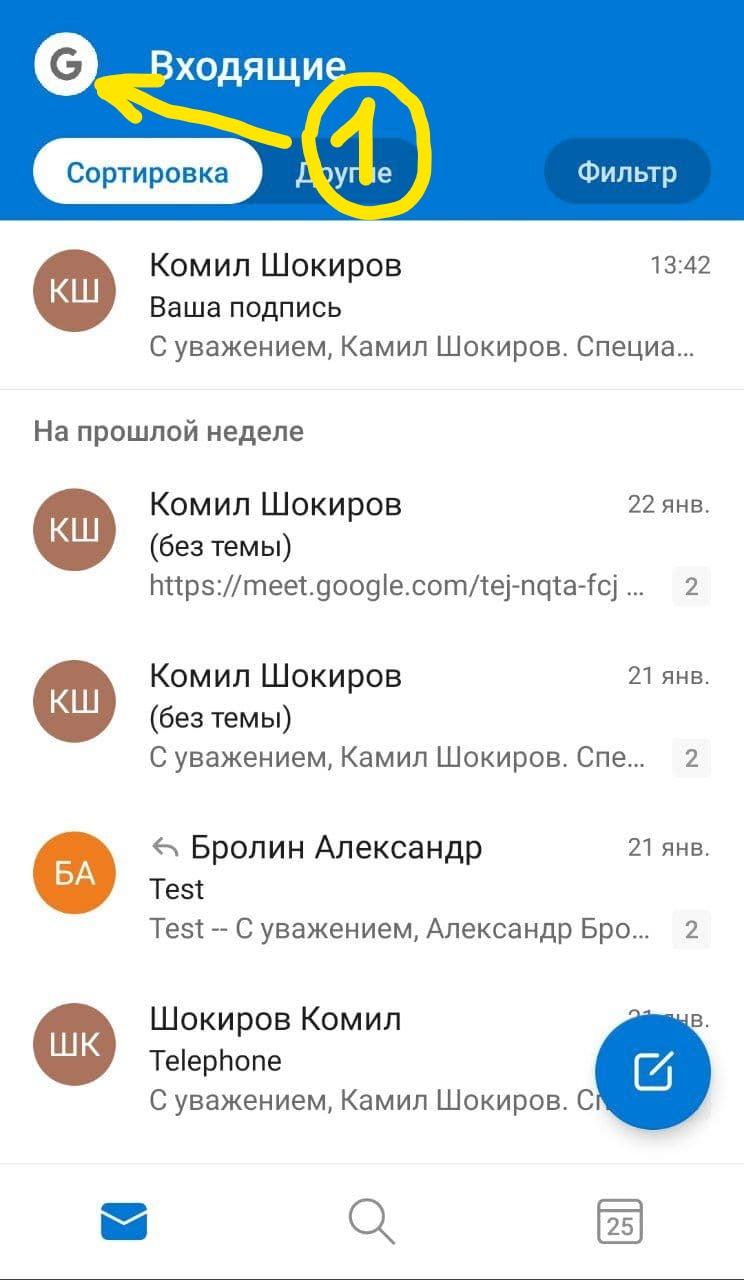This screenshot has height=1280, width=744.
Task: Open the Search from the bottom bar
Action: click(x=371, y=1220)
